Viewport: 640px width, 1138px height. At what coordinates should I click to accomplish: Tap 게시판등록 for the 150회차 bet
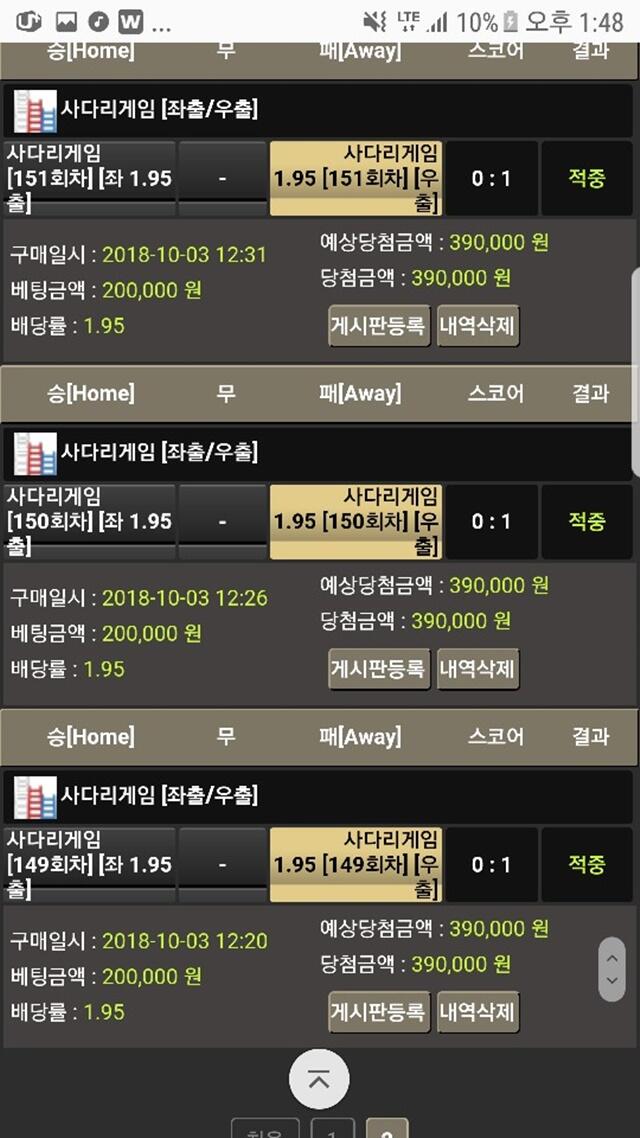pos(380,668)
